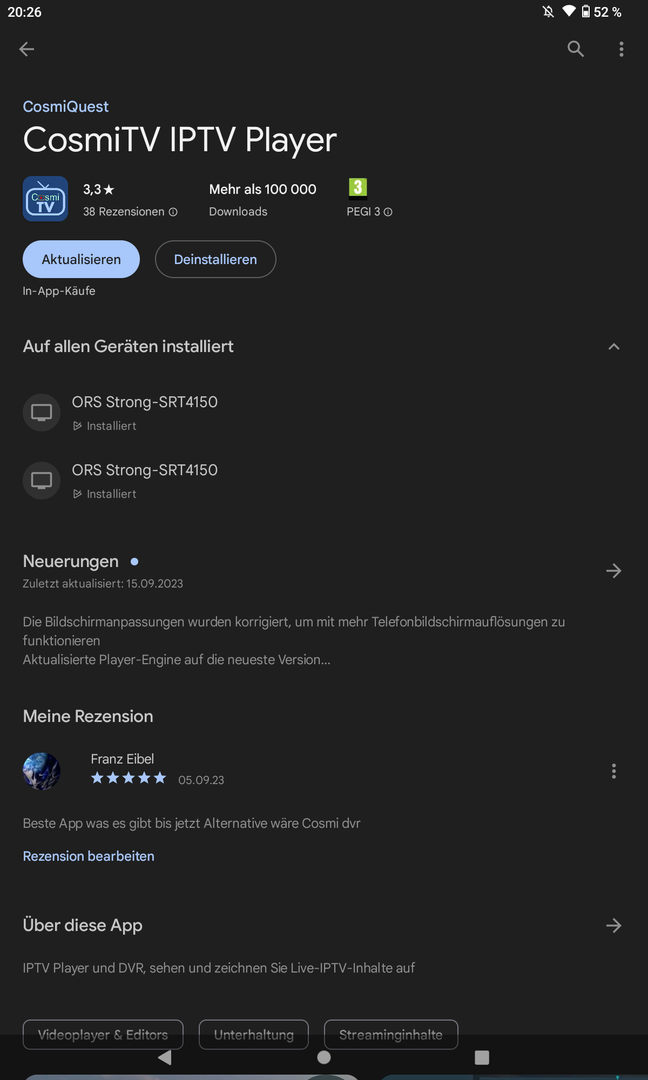The height and width of the screenshot is (1080, 648).
Task: Open the Neuerungen arrow
Action: [x=614, y=571]
